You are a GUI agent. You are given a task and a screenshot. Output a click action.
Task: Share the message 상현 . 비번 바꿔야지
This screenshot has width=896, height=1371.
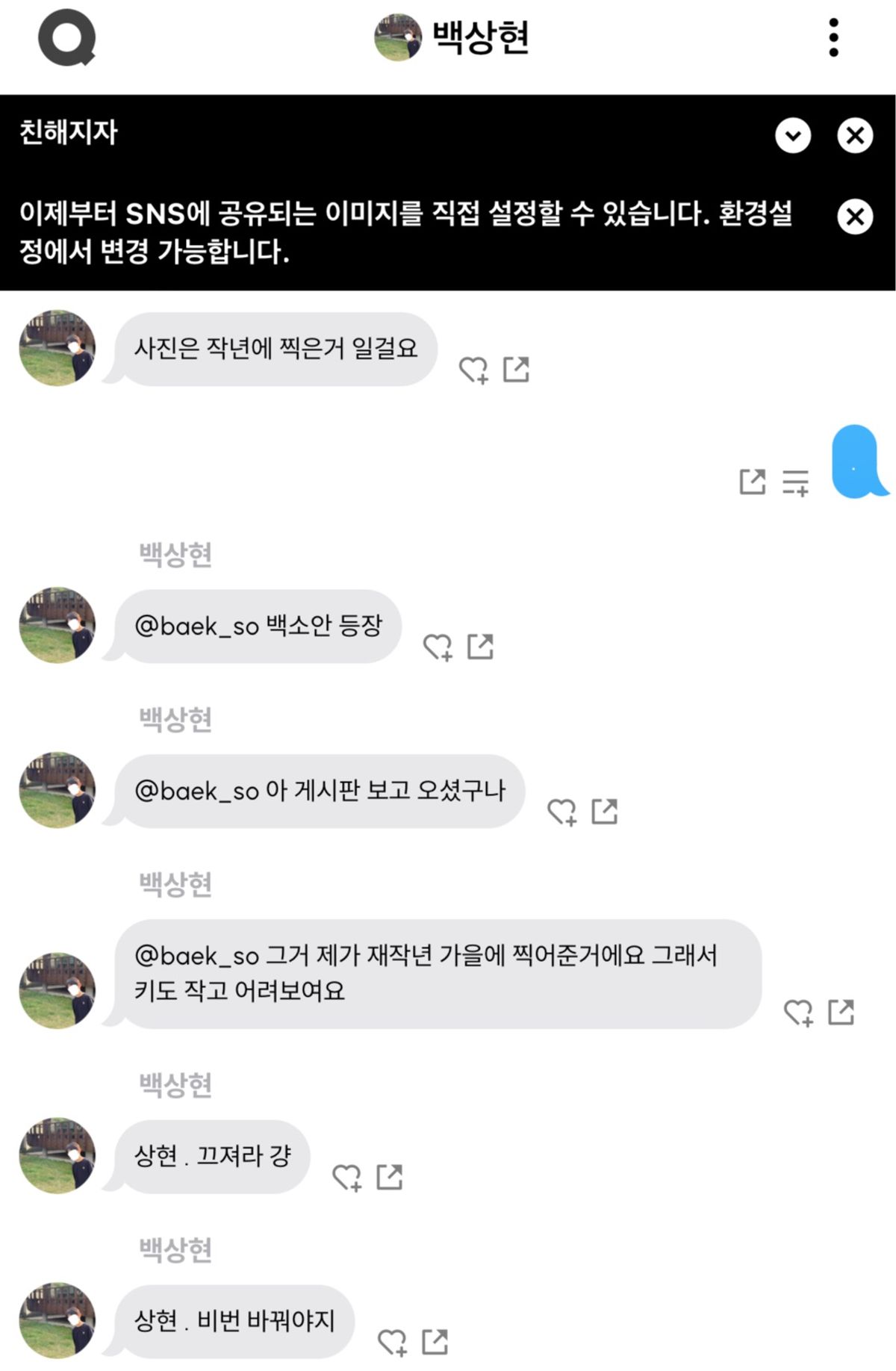435,1342
